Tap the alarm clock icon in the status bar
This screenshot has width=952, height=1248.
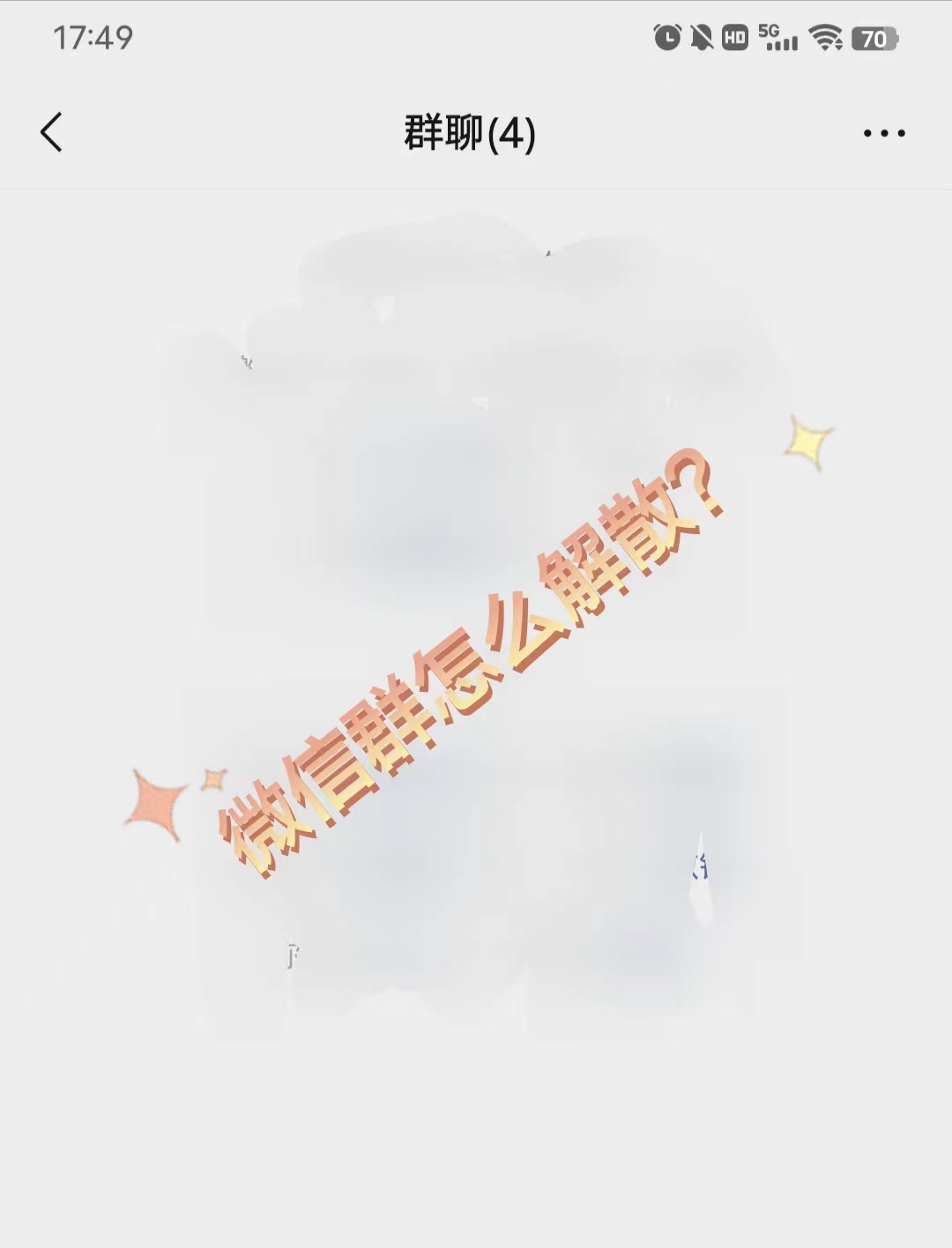666,39
